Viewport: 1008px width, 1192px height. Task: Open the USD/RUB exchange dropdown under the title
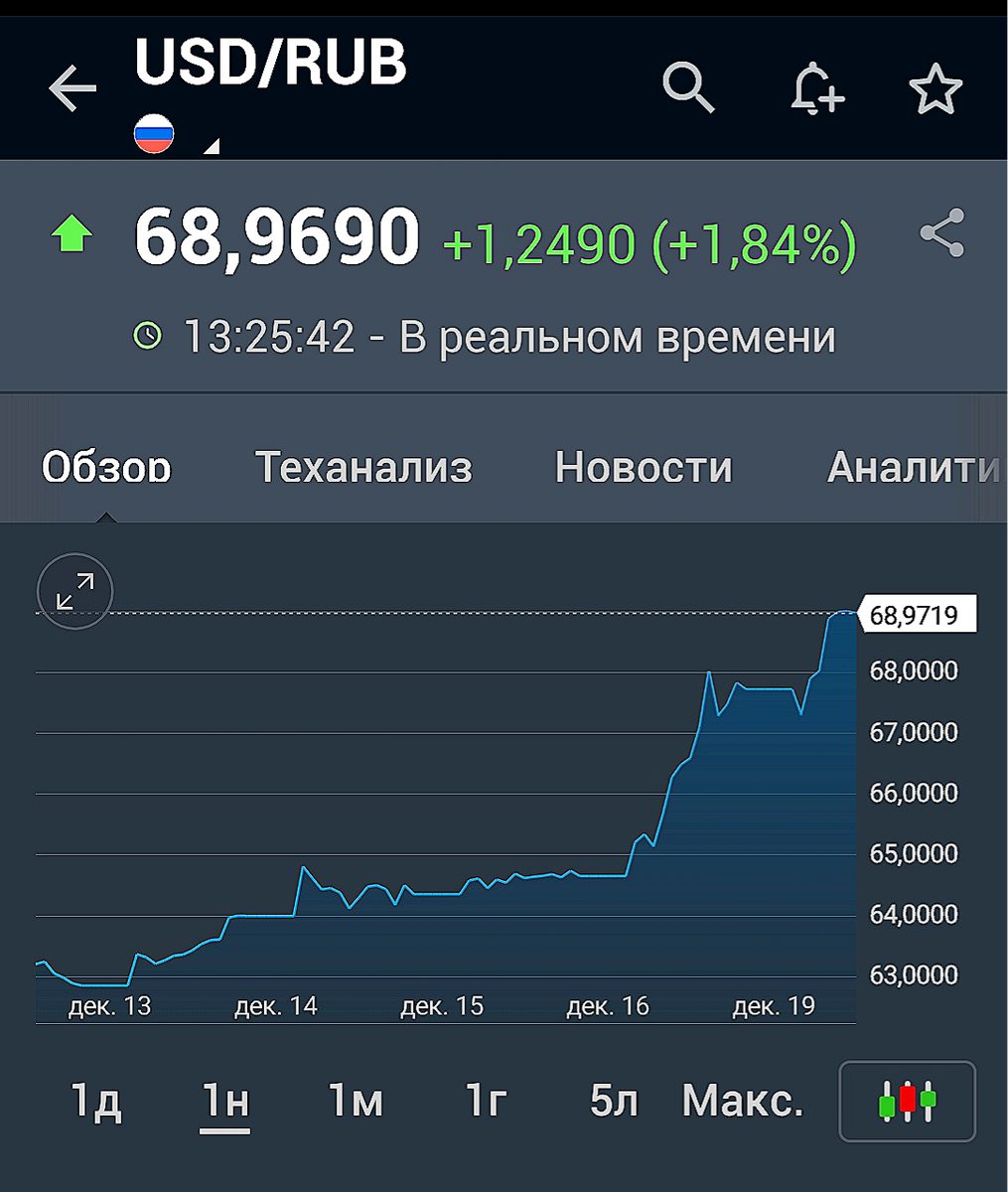[177, 135]
